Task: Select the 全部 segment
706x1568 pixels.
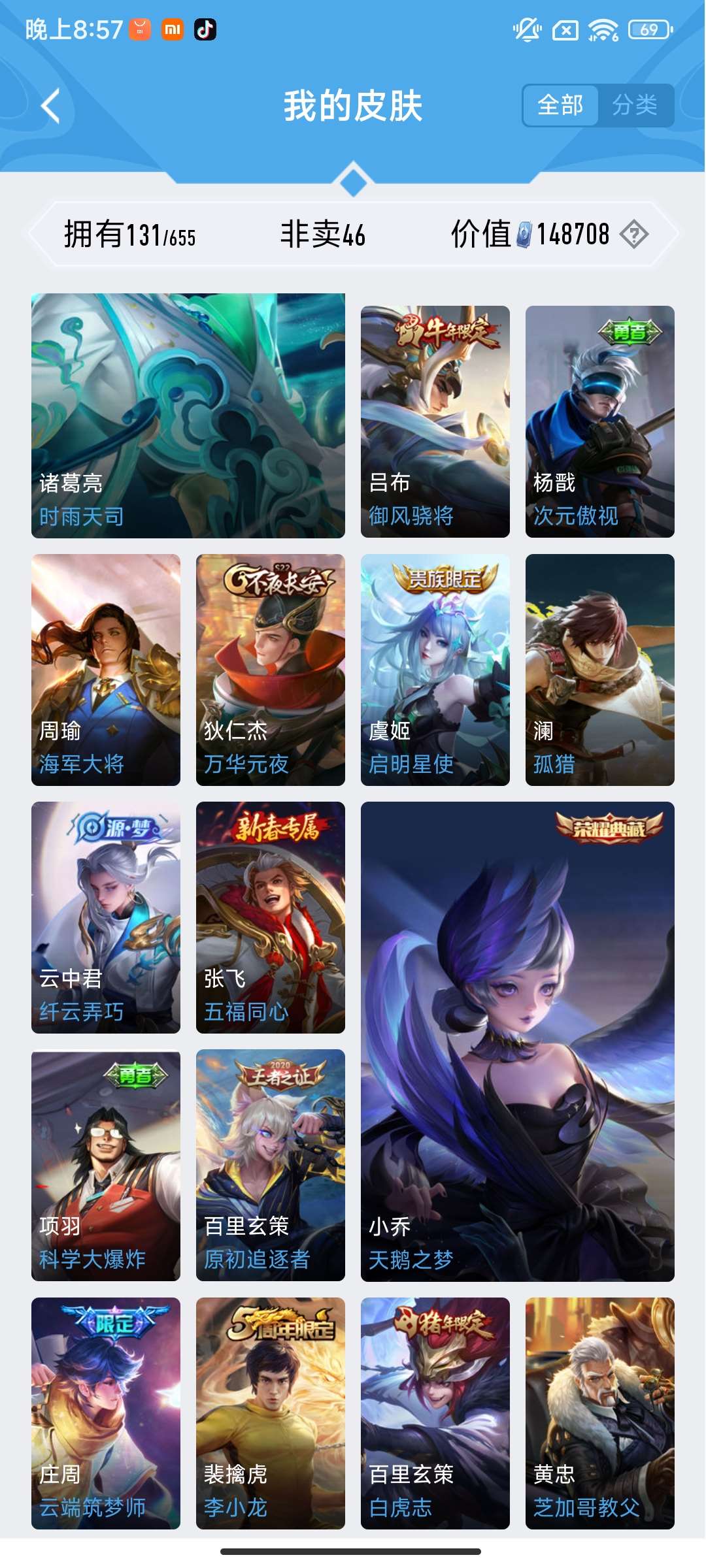Action: click(560, 105)
